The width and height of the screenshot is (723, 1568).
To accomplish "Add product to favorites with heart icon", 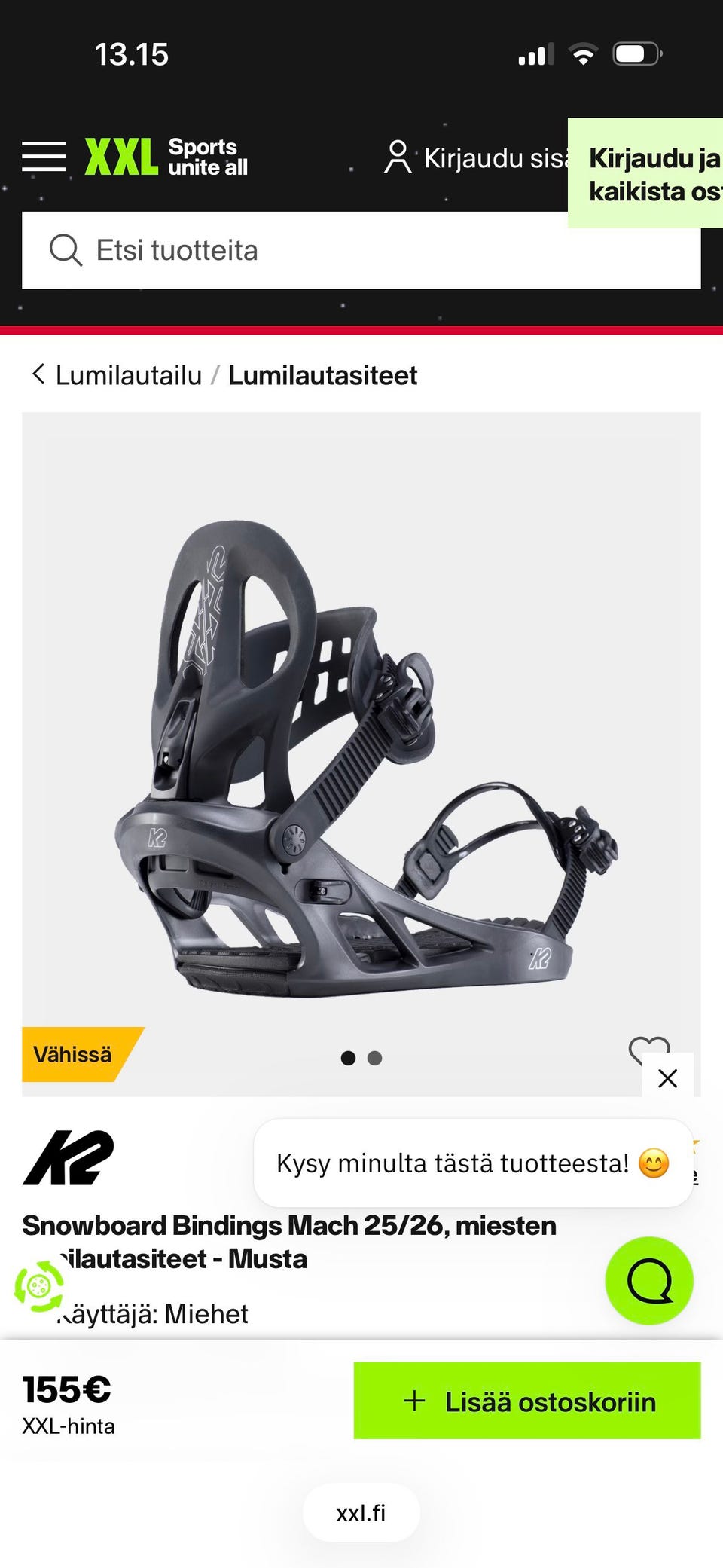I will pos(646,1050).
